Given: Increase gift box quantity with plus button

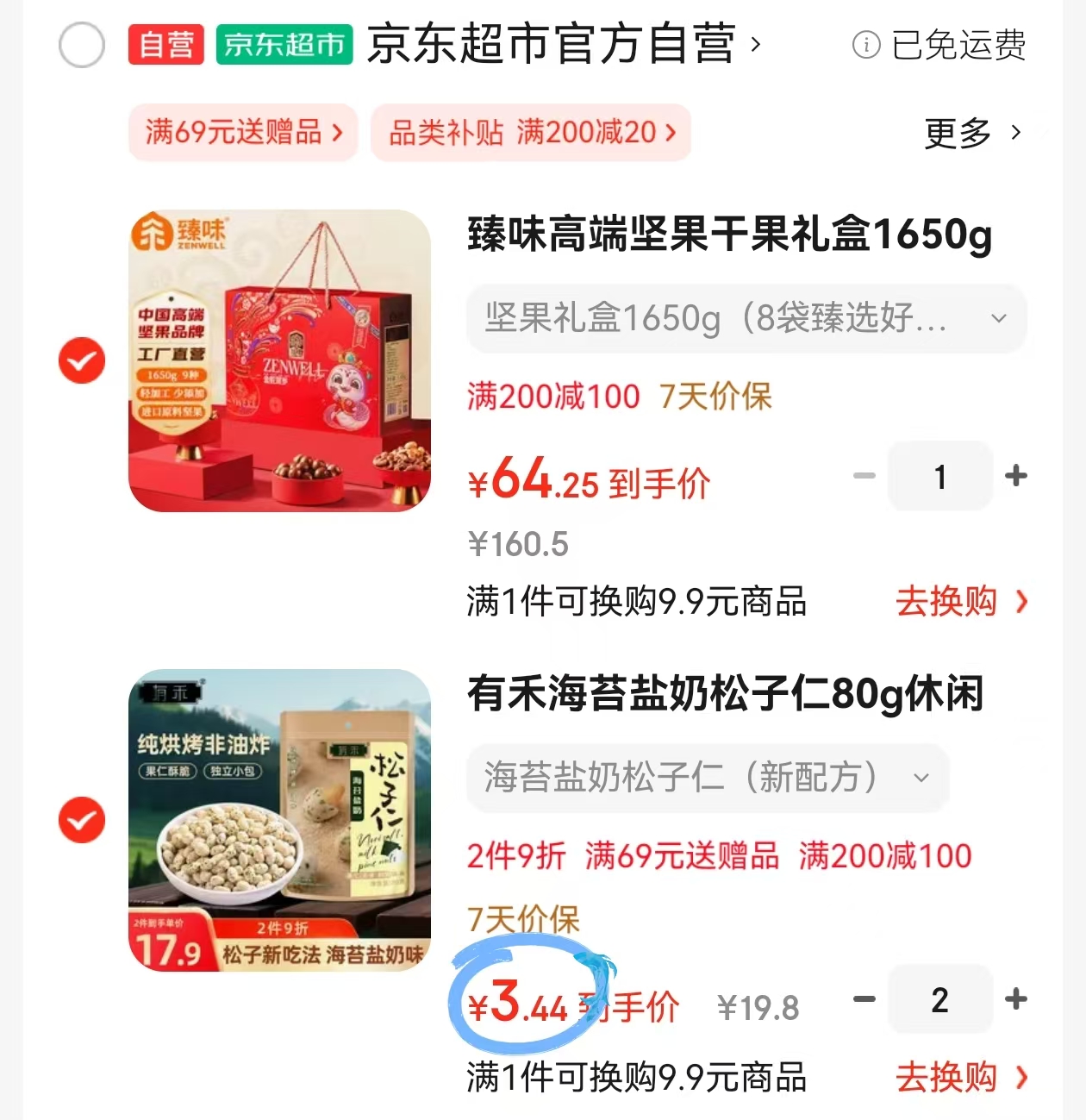Looking at the screenshot, I should click(1016, 477).
